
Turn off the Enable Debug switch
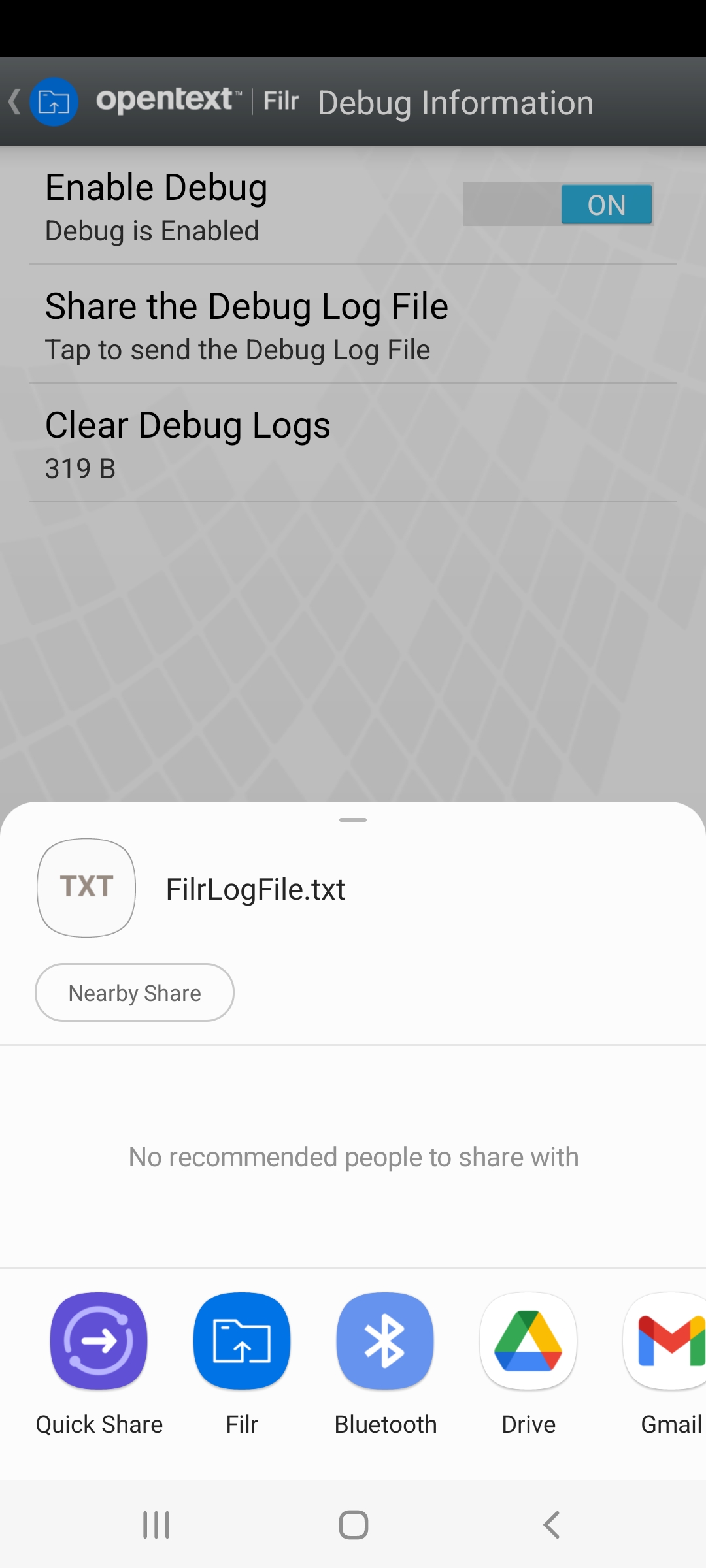[558, 204]
